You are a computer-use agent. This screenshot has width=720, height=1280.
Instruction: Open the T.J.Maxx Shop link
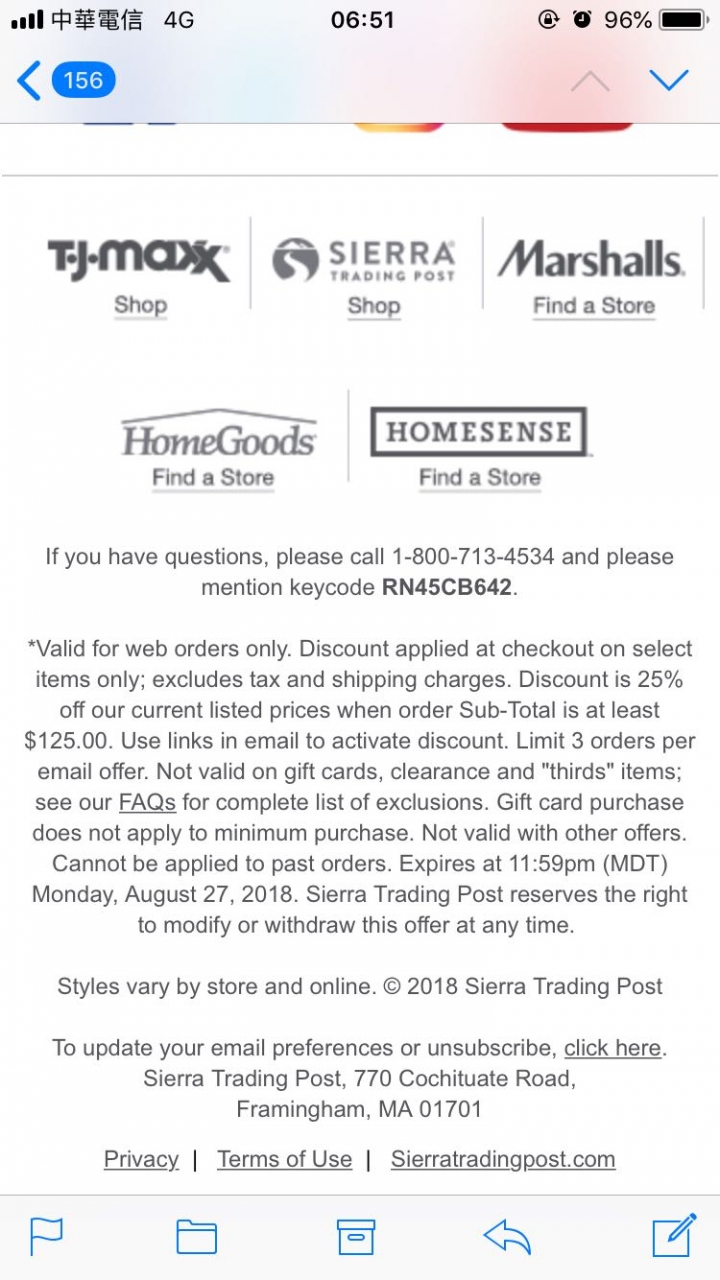tap(140, 305)
